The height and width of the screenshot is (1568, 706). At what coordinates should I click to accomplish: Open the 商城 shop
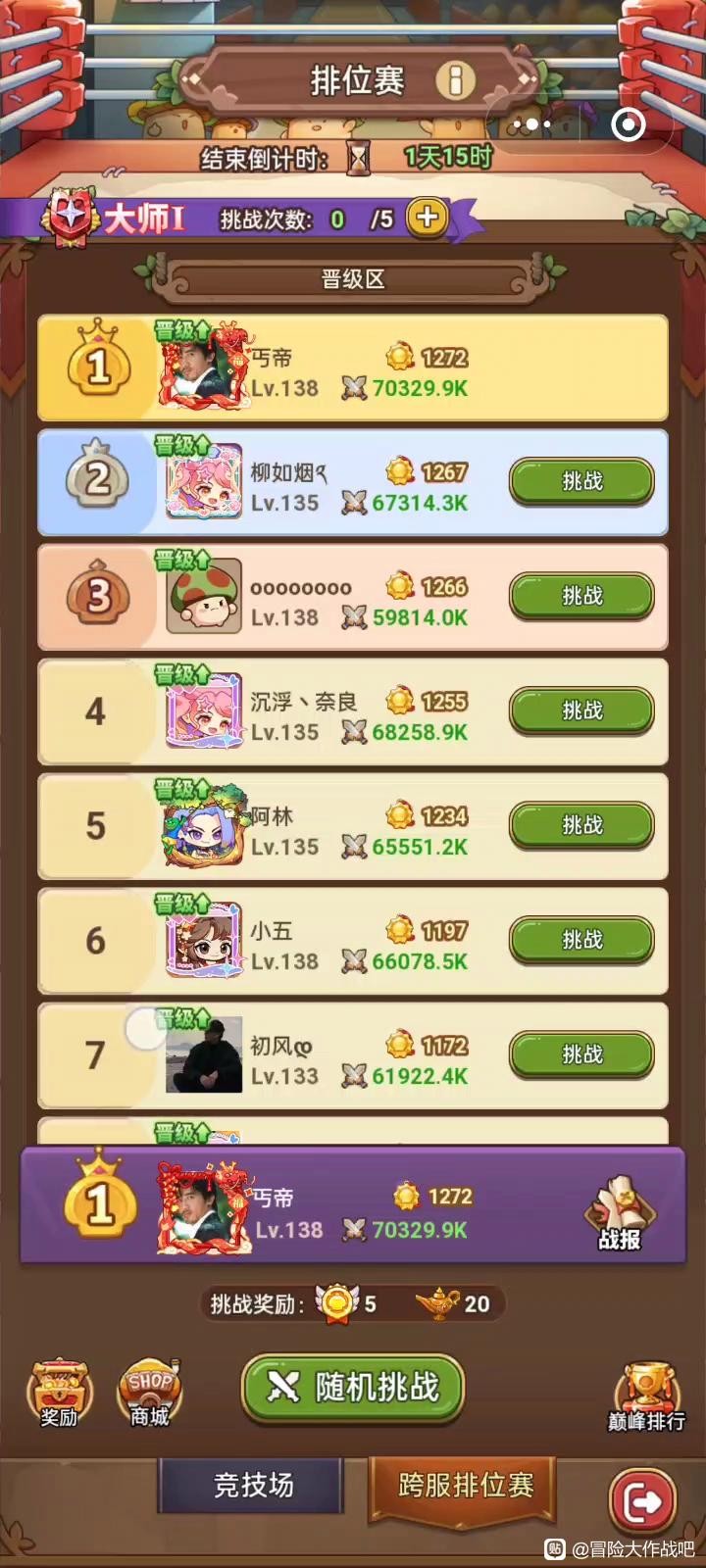coord(149,1394)
